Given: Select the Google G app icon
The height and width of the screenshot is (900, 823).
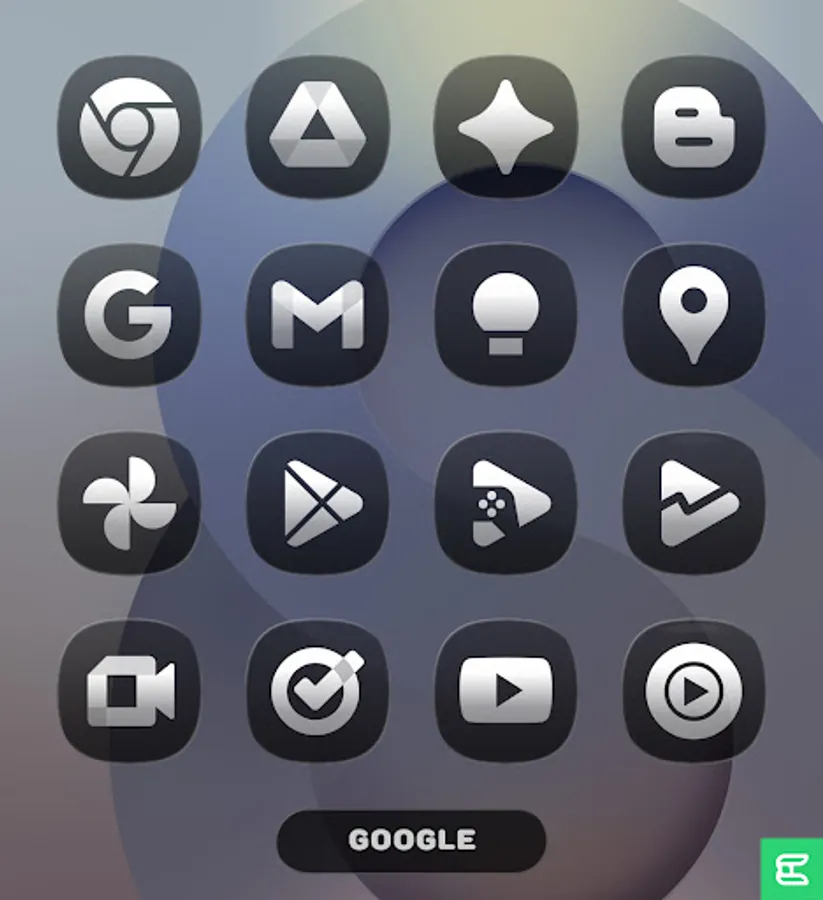Looking at the screenshot, I should pyautogui.click(x=130, y=315).
